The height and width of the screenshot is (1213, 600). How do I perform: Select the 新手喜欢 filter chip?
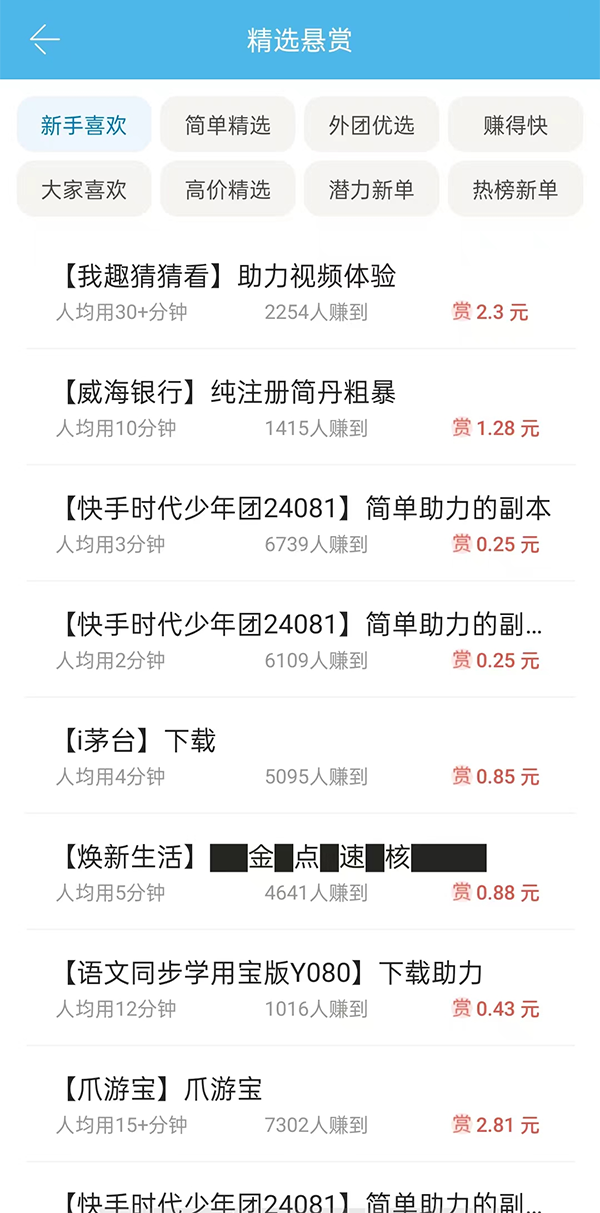click(x=84, y=125)
